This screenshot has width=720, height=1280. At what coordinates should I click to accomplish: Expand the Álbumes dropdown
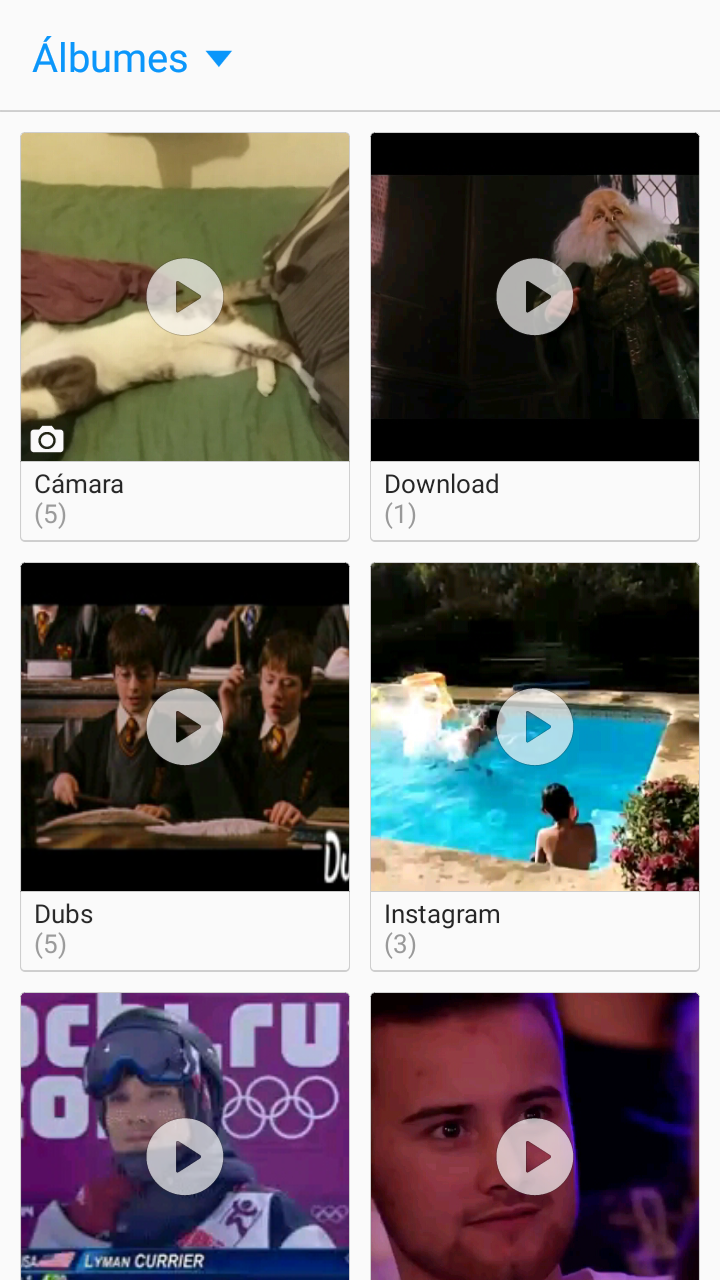point(132,58)
